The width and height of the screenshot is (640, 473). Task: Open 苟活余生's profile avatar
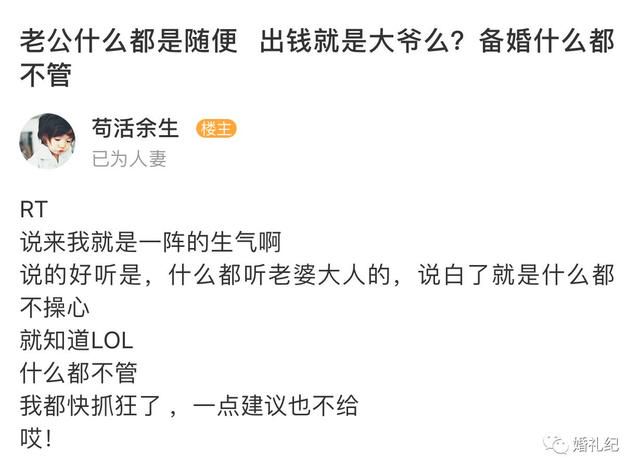[x=47, y=141]
